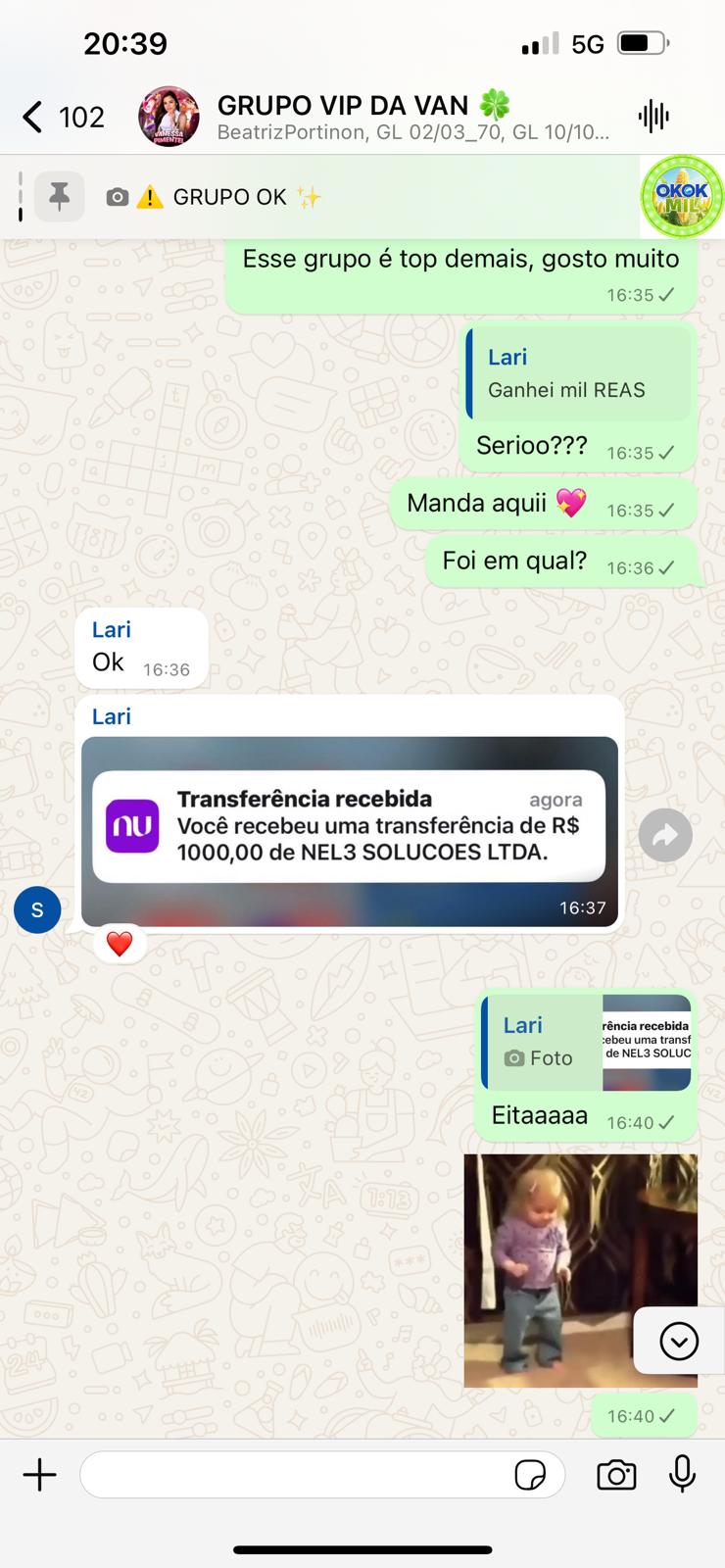
Task: Jump to the latest messages
Action: (678, 1341)
